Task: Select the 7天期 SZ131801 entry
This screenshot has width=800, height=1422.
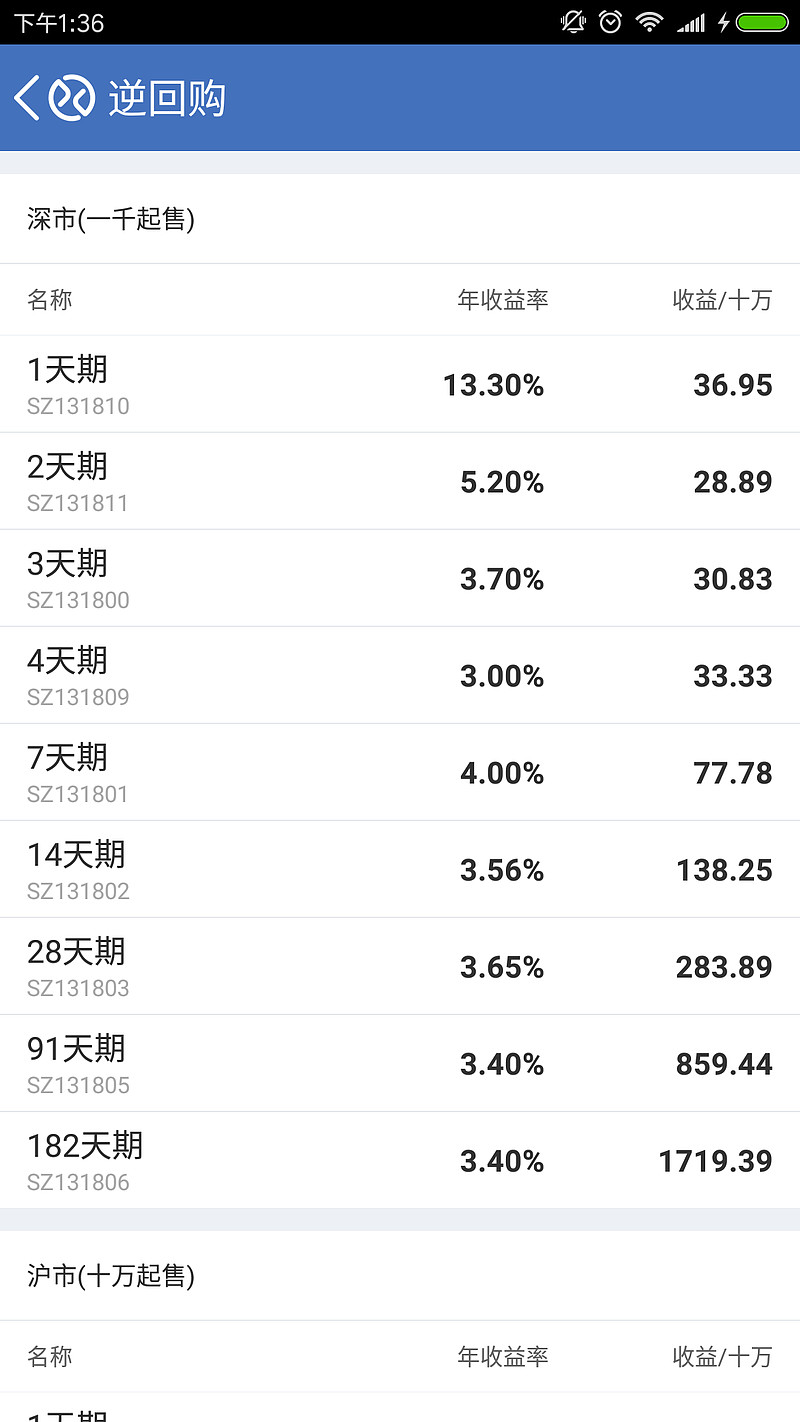Action: click(x=400, y=771)
